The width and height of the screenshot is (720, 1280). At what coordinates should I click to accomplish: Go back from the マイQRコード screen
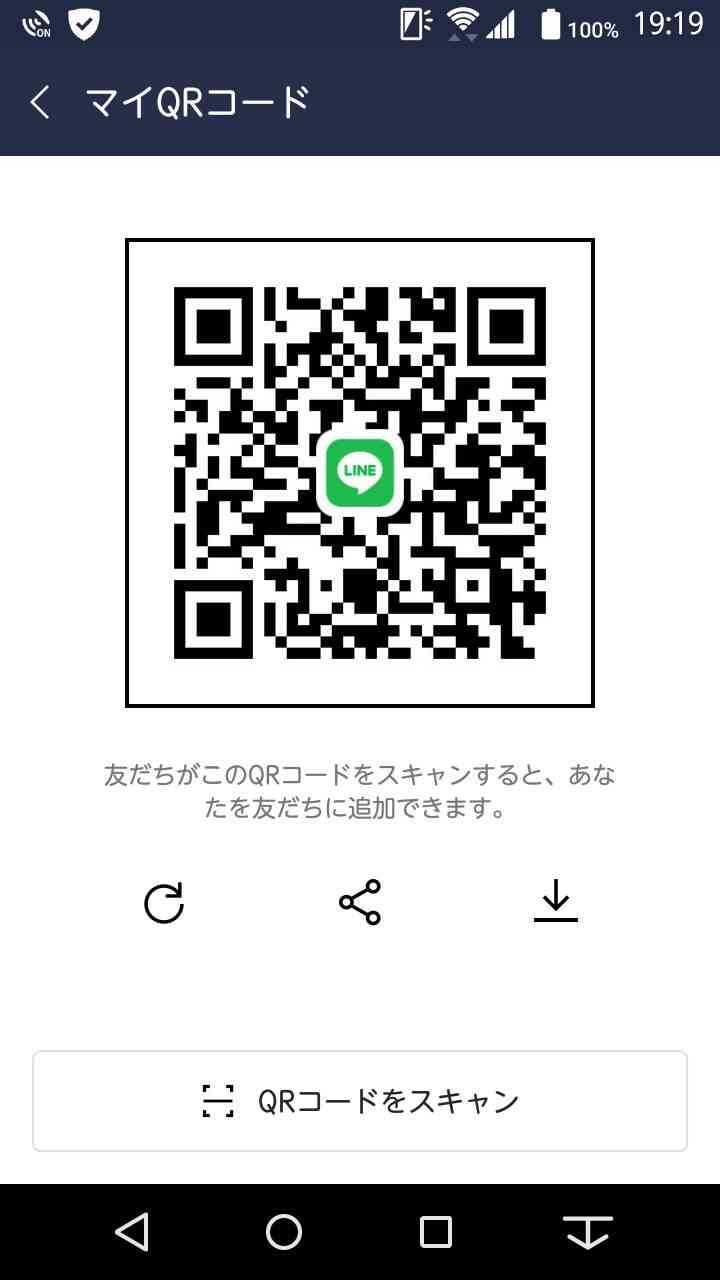[40, 102]
